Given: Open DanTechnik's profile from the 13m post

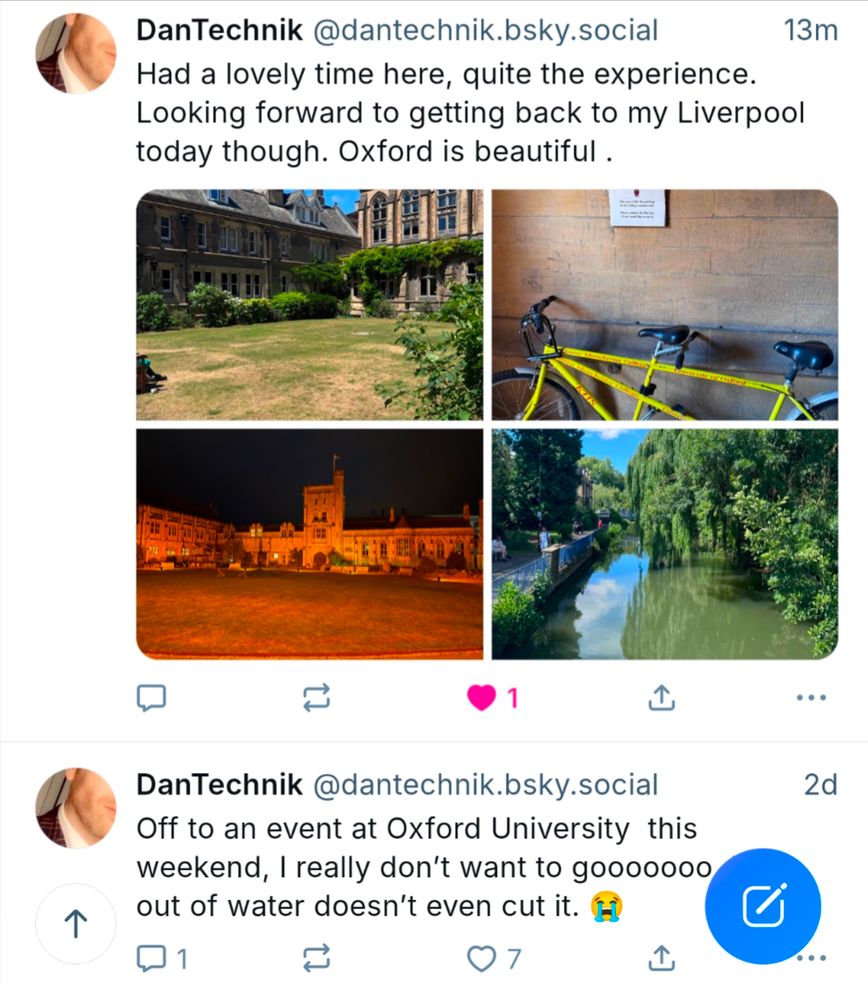Looking at the screenshot, I should pyautogui.click(x=219, y=30).
